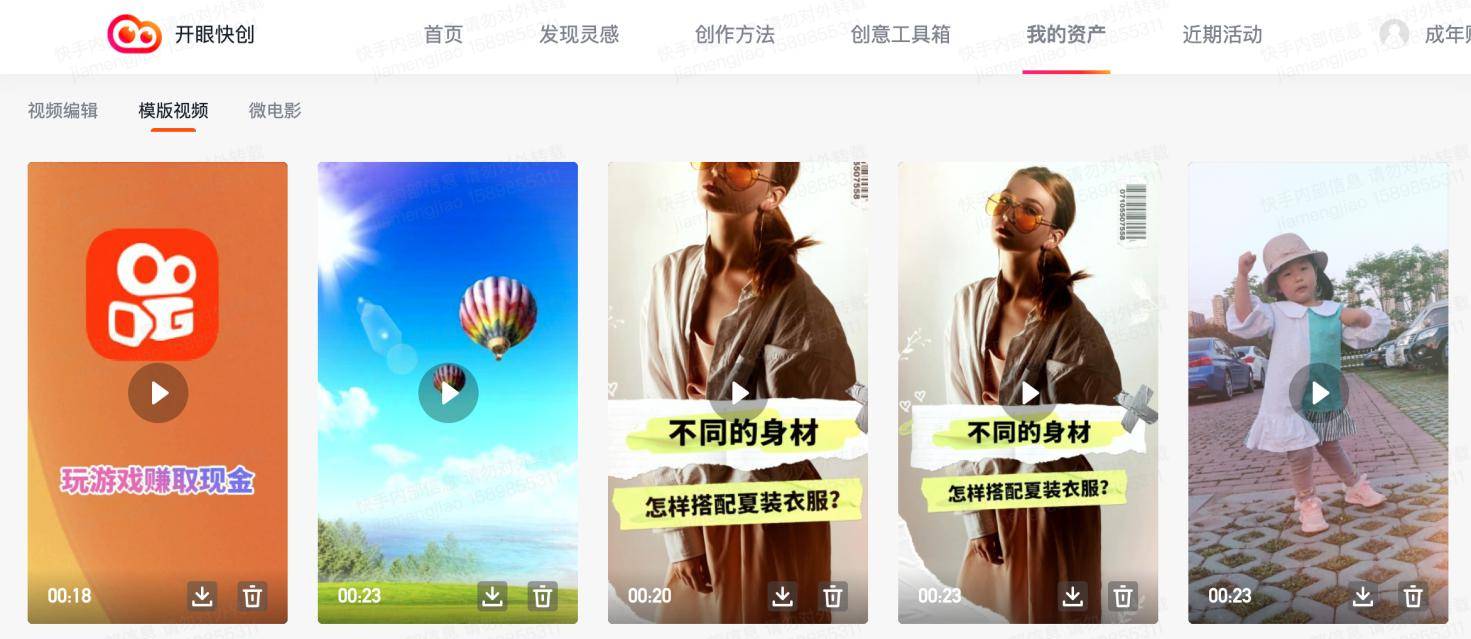Open the user avatar profile
The width and height of the screenshot is (1471, 639).
(1394, 34)
